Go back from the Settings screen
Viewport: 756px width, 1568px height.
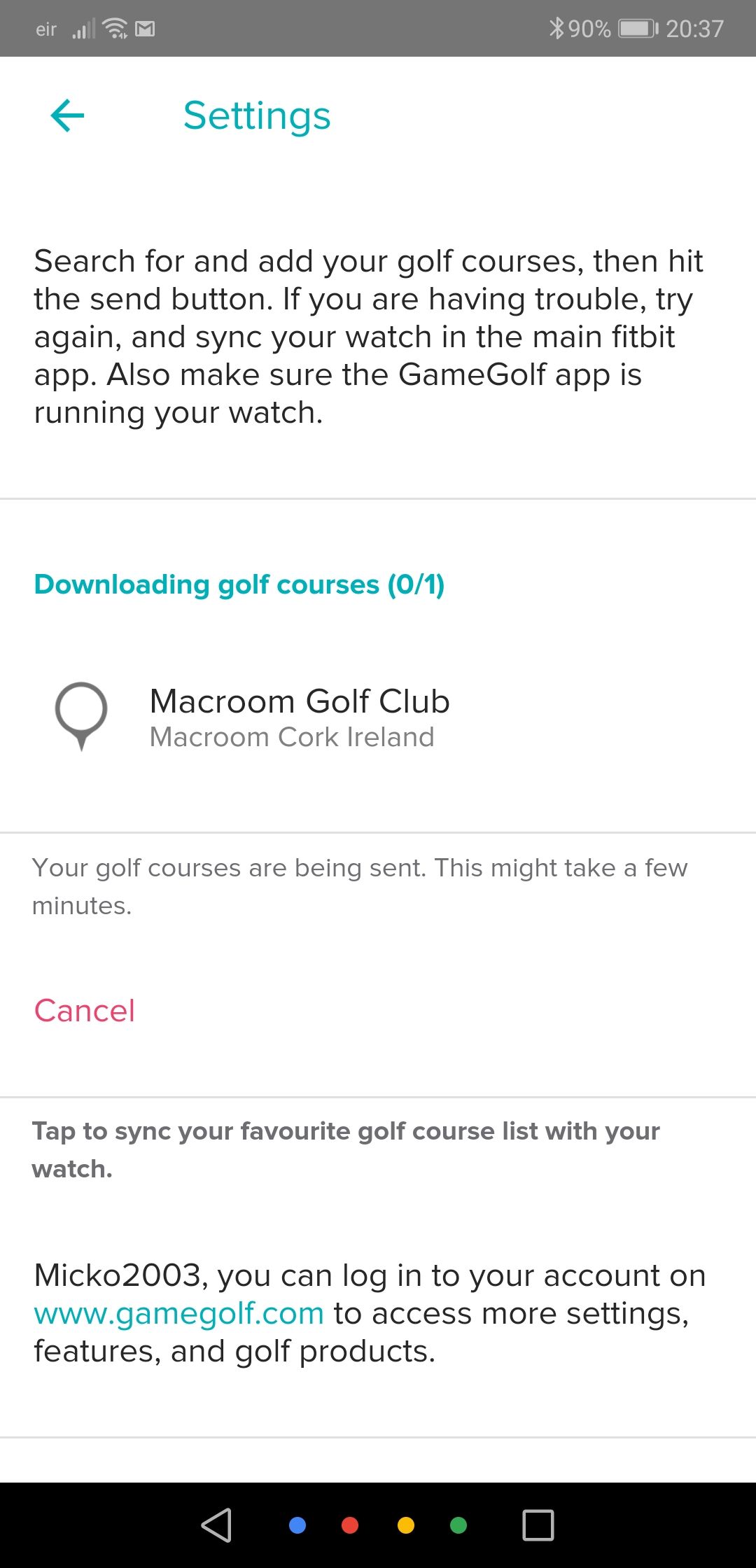pos(67,115)
